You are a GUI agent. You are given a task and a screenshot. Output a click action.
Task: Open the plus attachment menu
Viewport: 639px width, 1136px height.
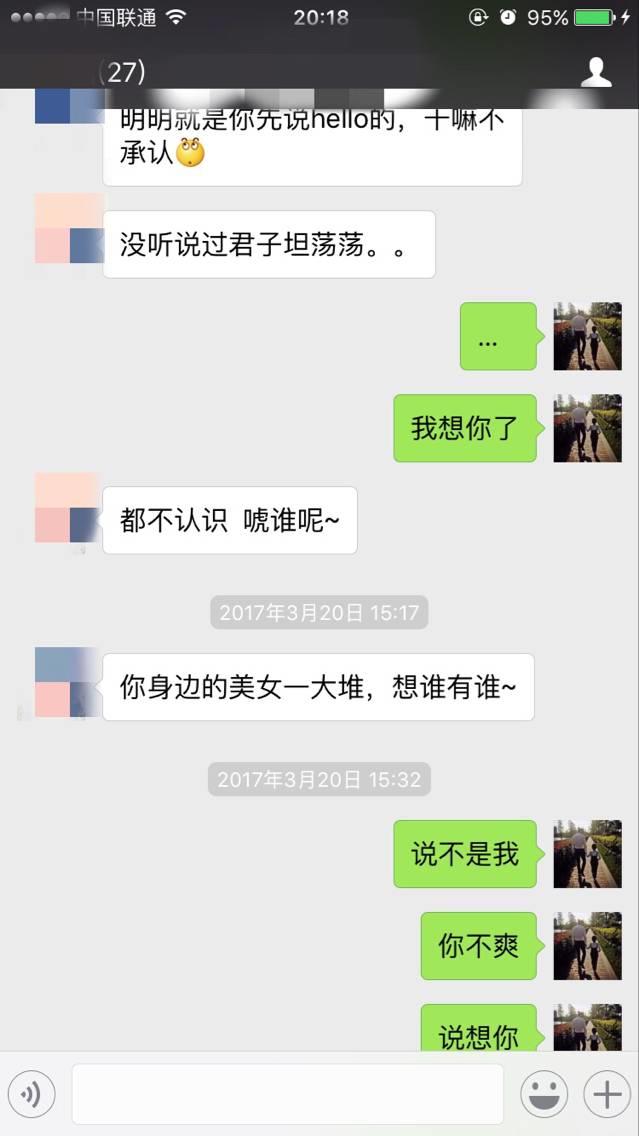point(607,1095)
